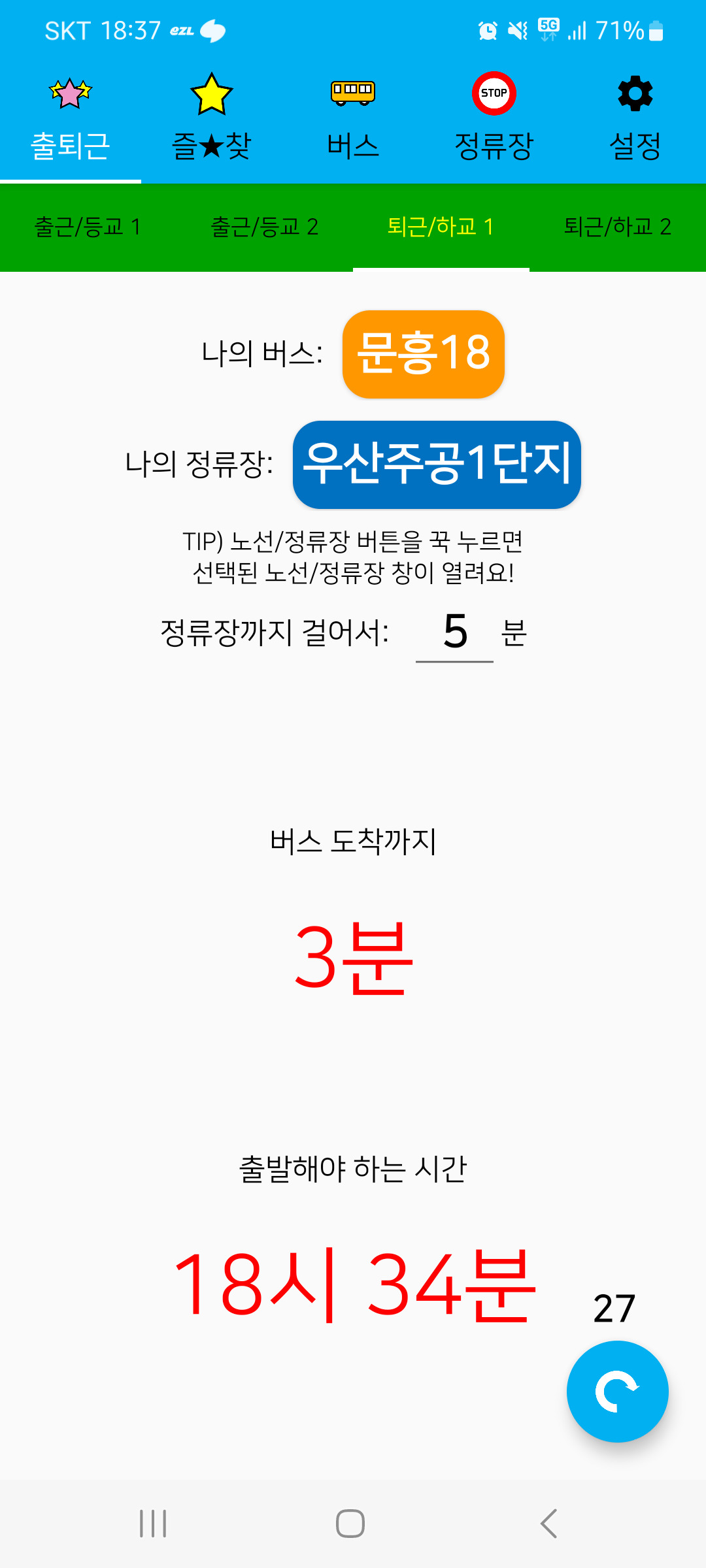The width and height of the screenshot is (706, 1568).
Task: Open recent apps from the navigation bar
Action: click(154, 1524)
